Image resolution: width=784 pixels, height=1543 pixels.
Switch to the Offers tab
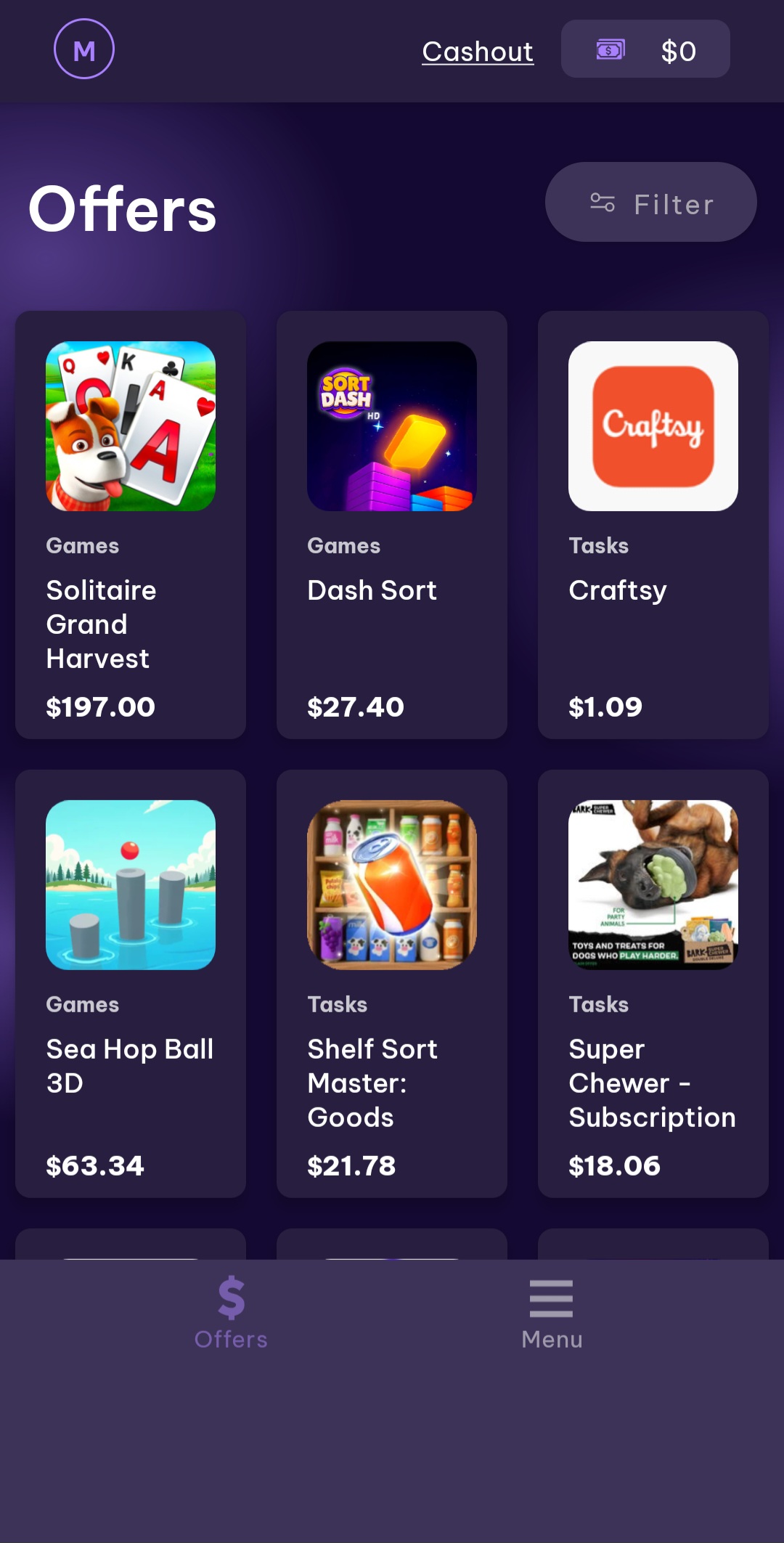click(x=231, y=1313)
